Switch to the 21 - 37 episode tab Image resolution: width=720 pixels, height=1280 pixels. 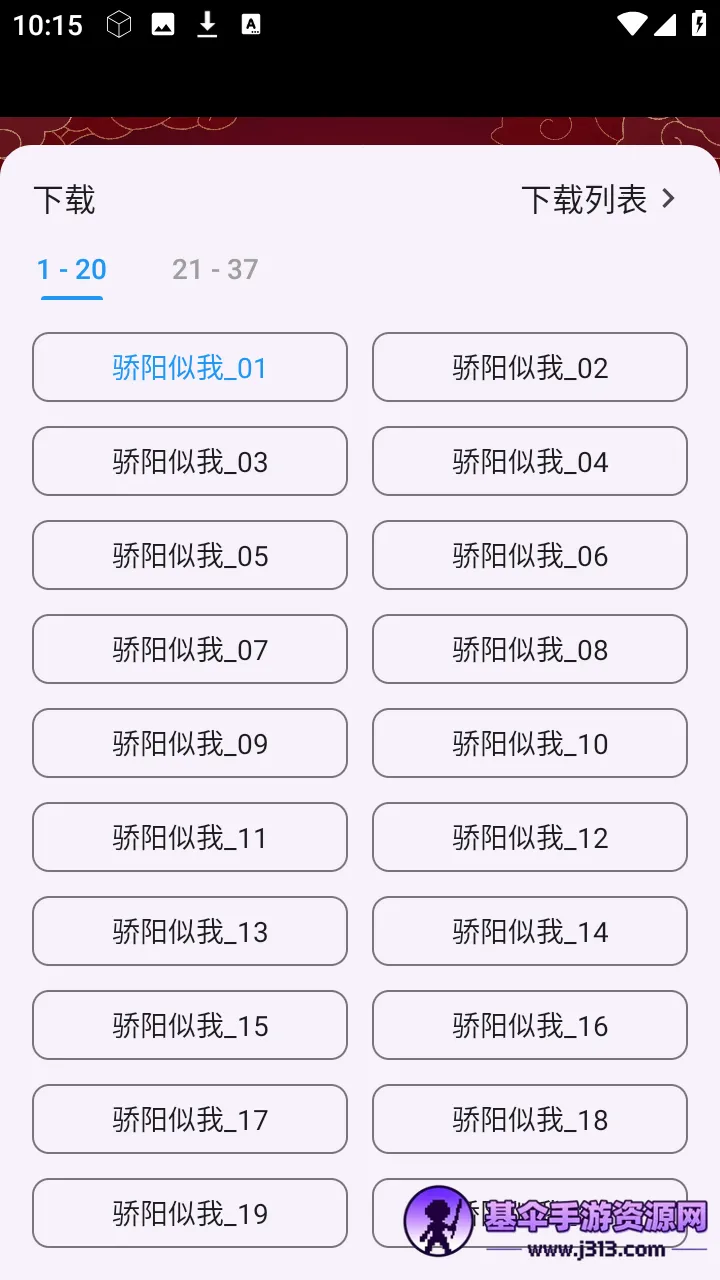click(x=215, y=269)
